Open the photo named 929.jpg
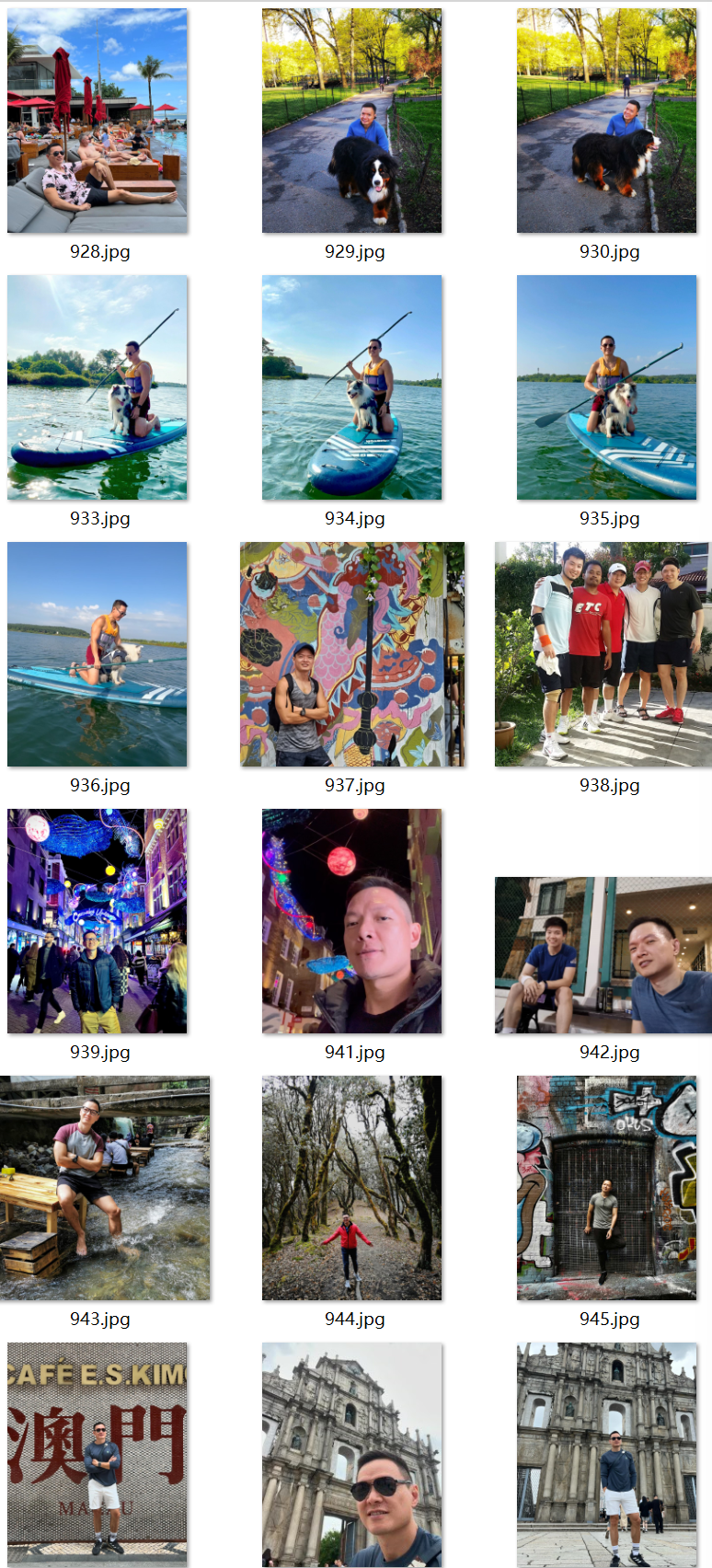Viewport: 712px width, 1568px height. coord(351,121)
